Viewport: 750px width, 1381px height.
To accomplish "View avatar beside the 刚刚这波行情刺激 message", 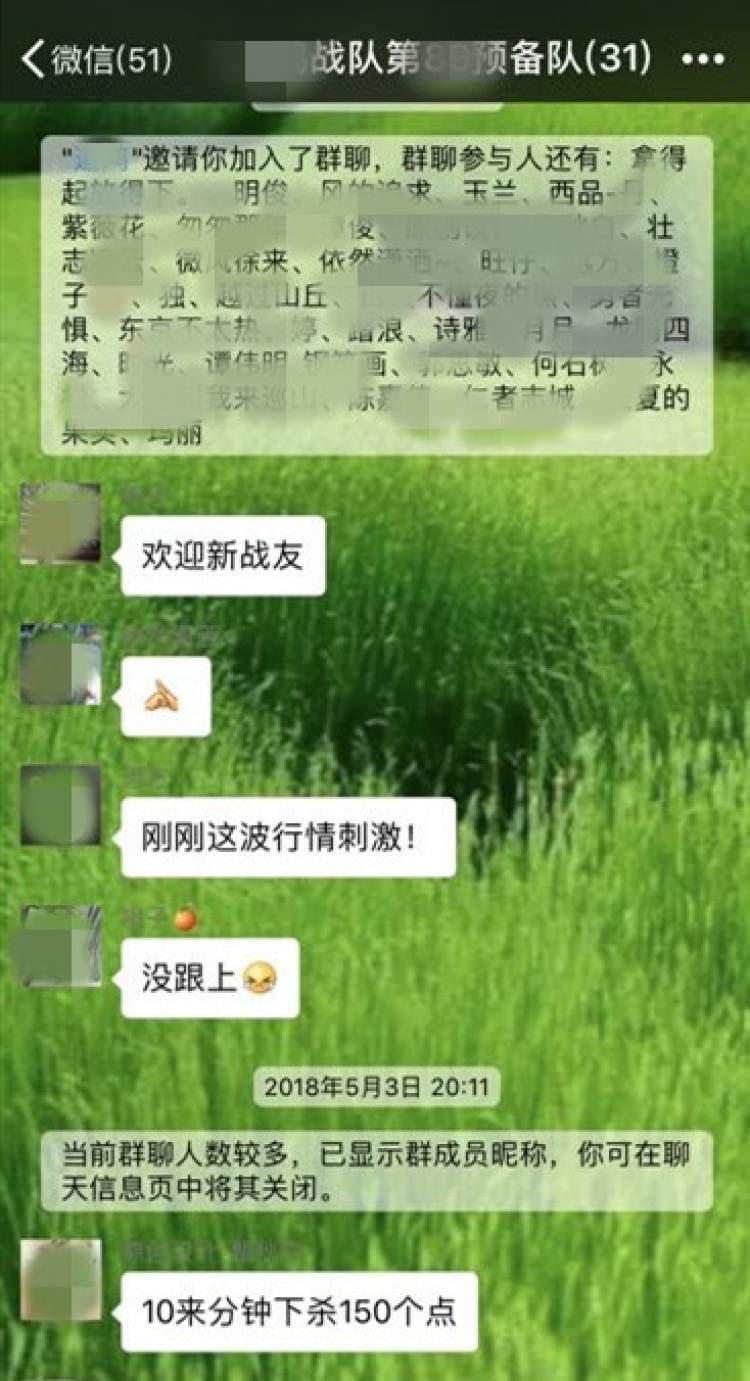I will click(61, 805).
